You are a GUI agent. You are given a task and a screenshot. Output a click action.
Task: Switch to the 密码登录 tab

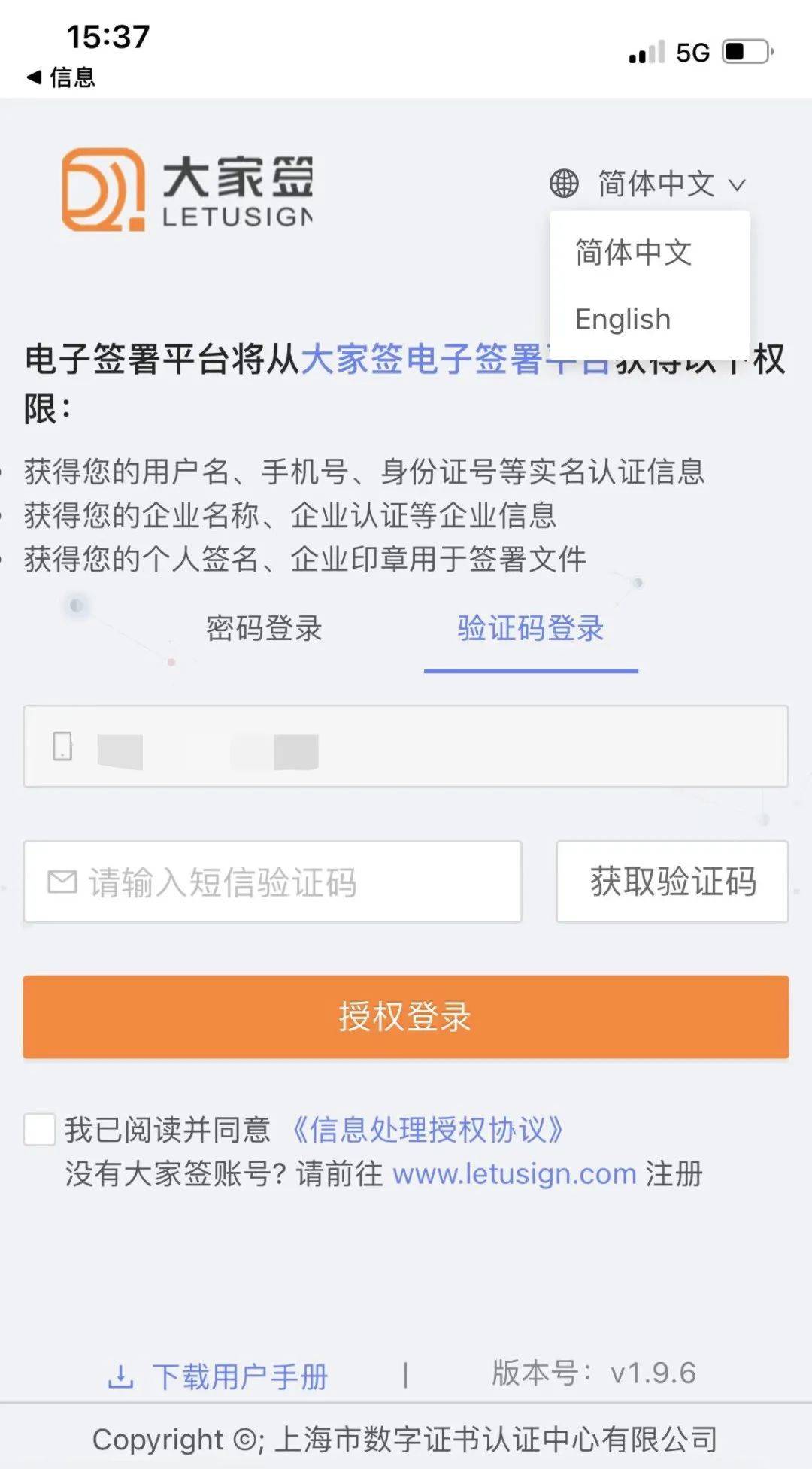(264, 628)
